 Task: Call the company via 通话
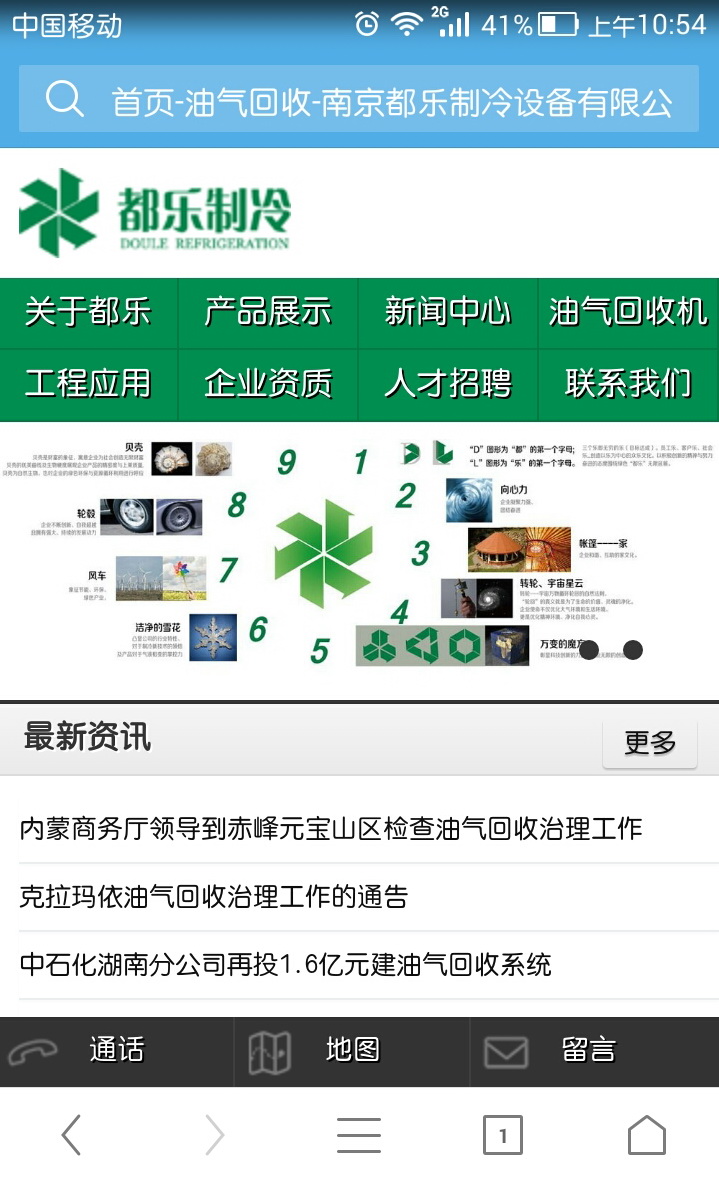pyautogui.click(x=116, y=1051)
